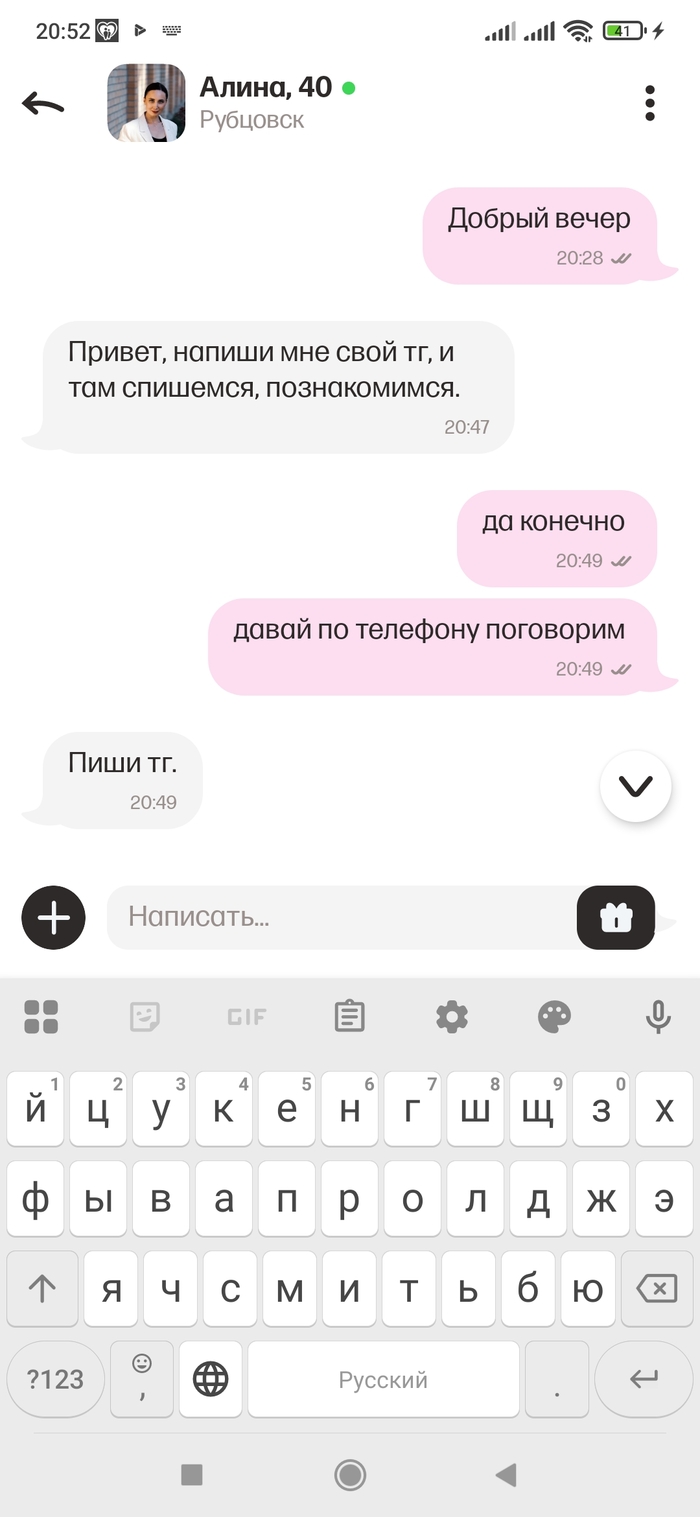Start voice input with the microphone
Screen dimensions: 700x1517
click(657, 1017)
